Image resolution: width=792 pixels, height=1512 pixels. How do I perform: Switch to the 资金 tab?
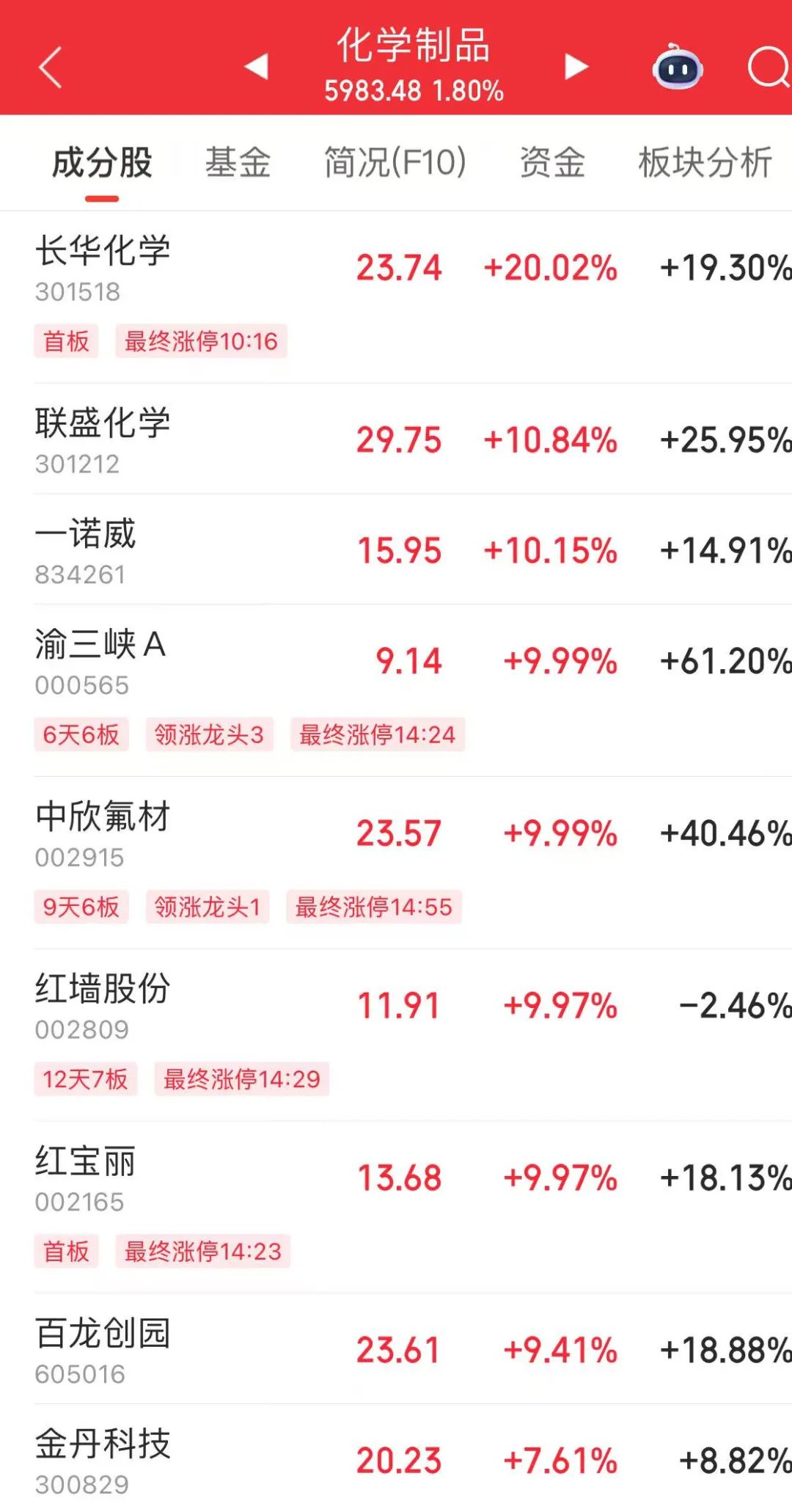click(552, 163)
